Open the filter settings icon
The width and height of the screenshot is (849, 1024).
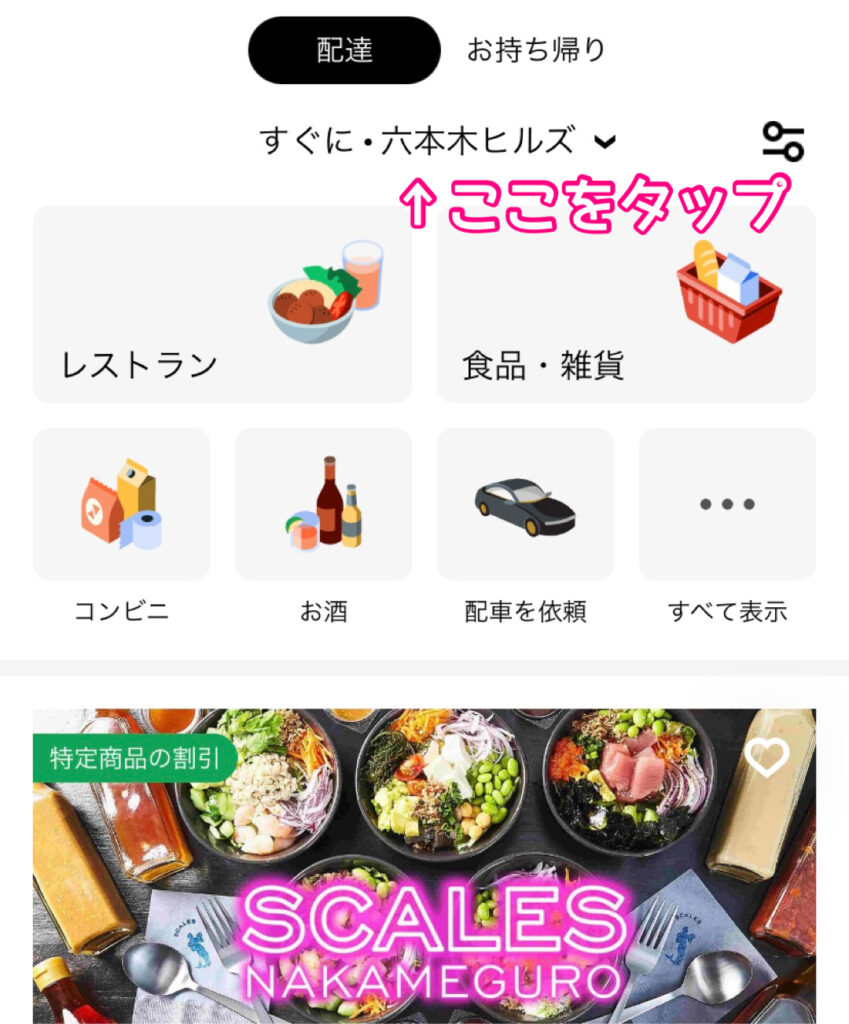(x=783, y=142)
